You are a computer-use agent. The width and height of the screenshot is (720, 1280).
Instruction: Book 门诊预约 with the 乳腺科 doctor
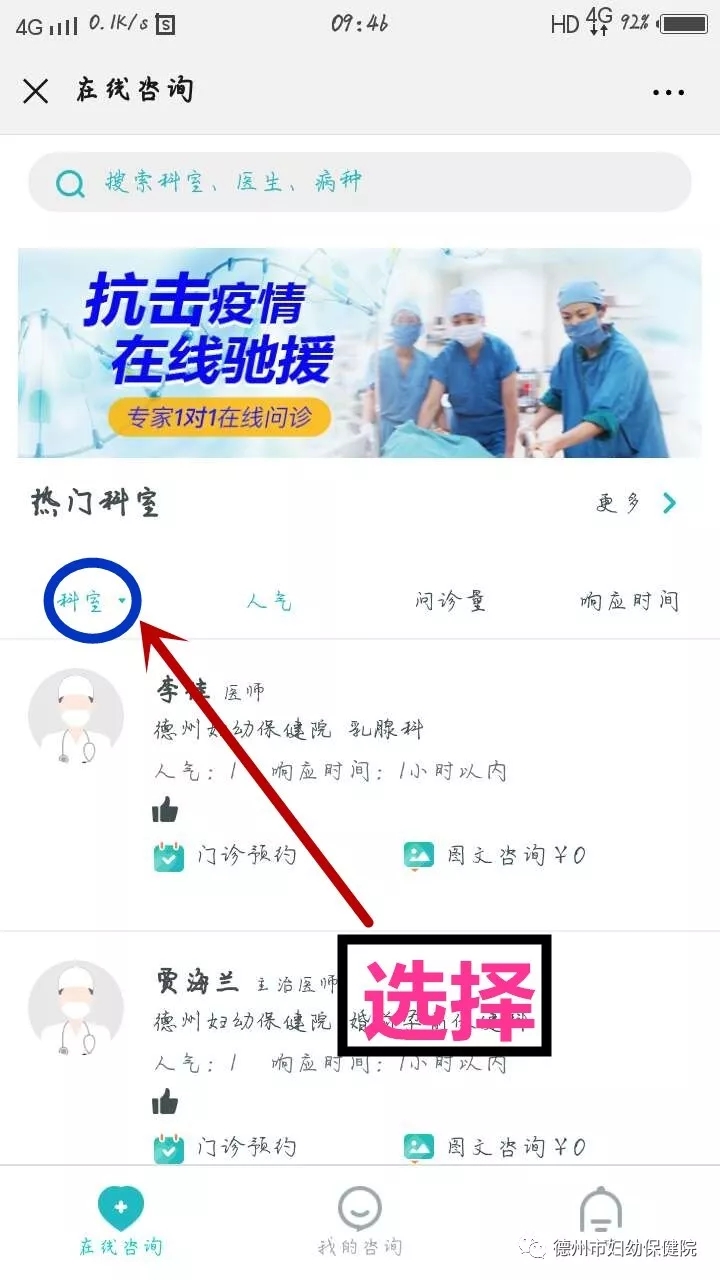[226, 856]
